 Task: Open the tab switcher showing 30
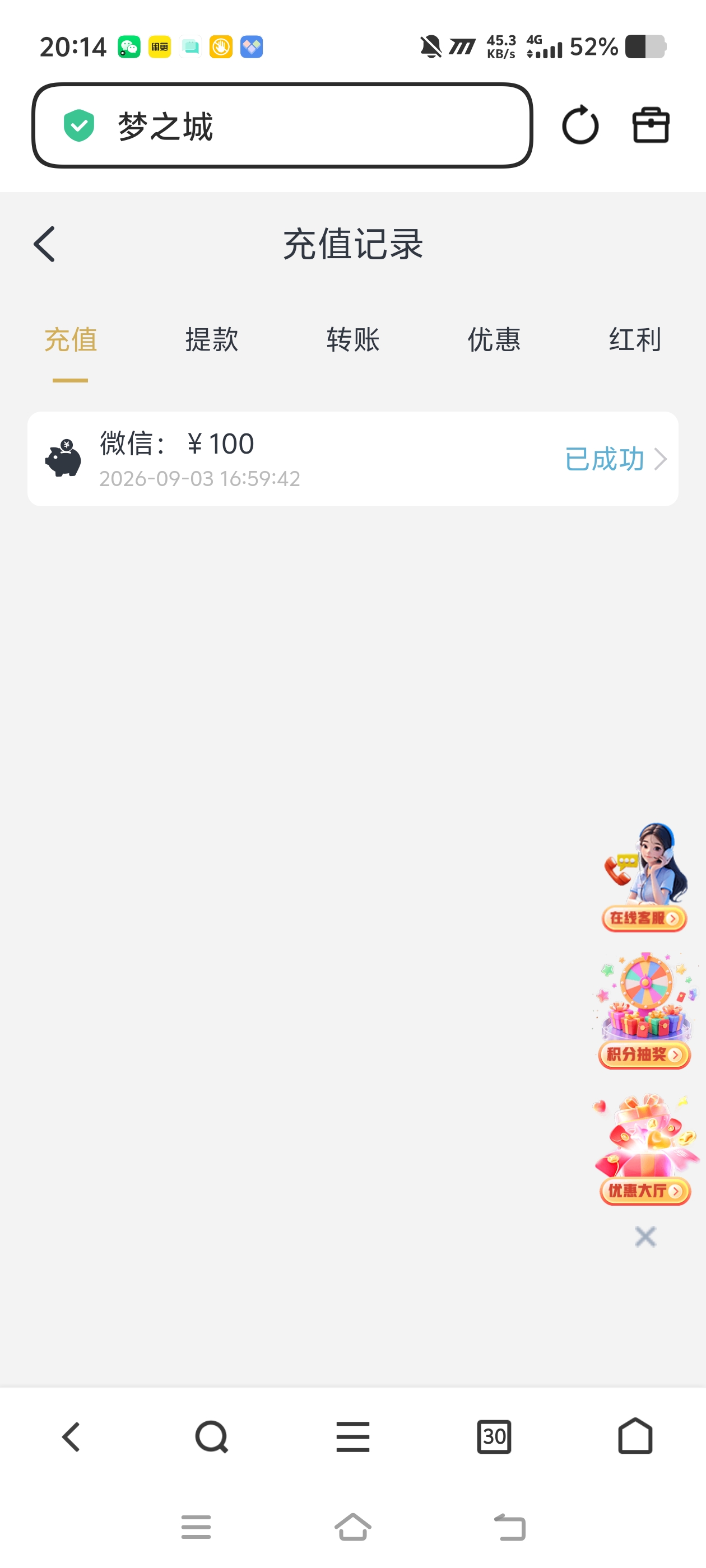click(x=494, y=1437)
